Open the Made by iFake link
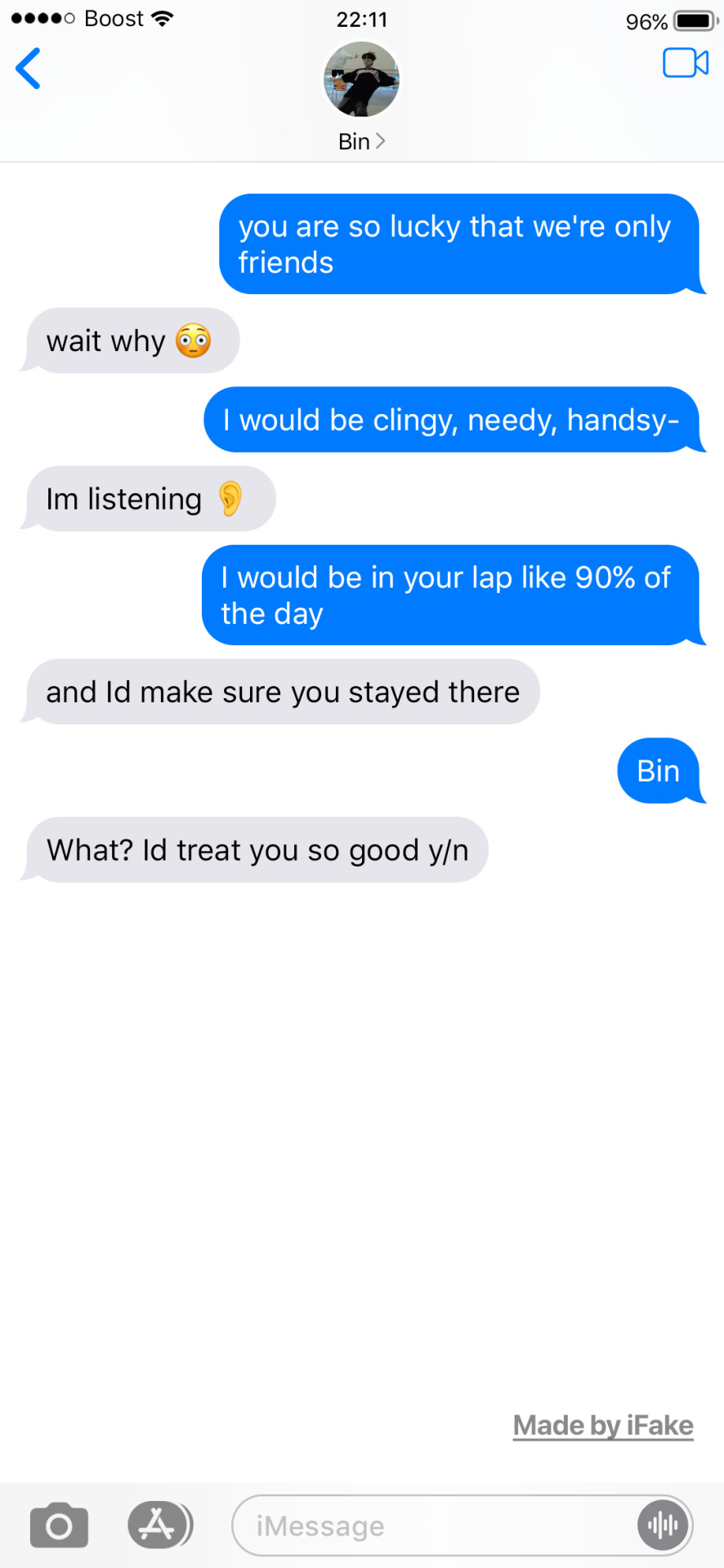 (603, 1425)
